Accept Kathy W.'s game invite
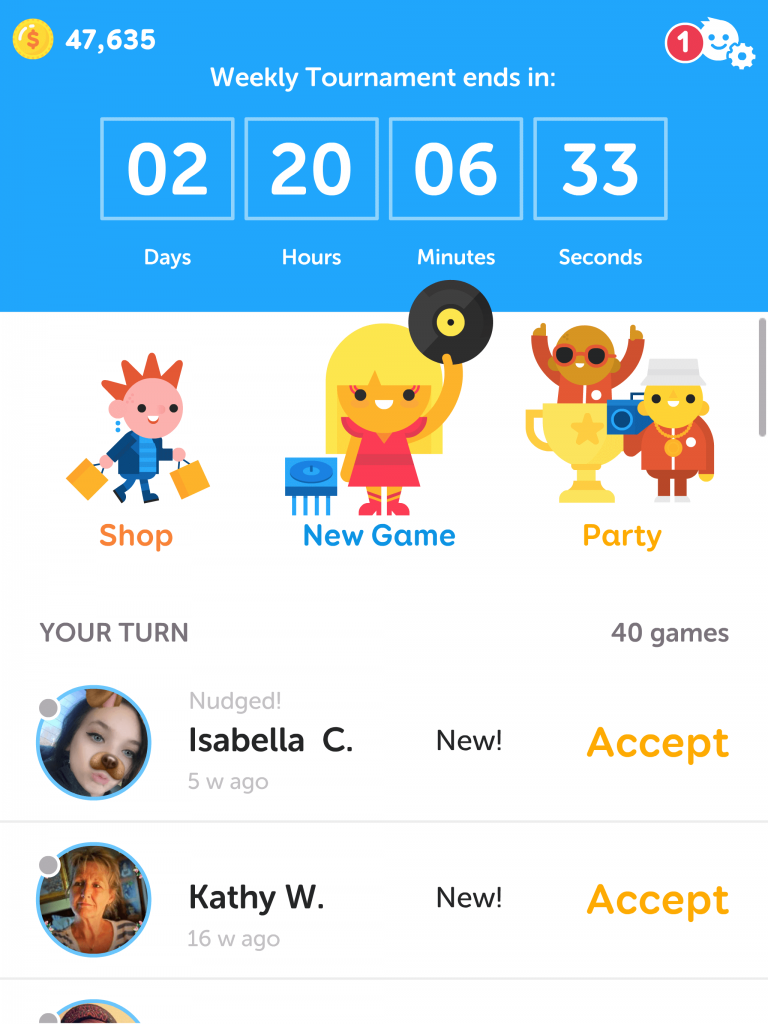Image resolution: width=768 pixels, height=1024 pixels. coord(657,900)
